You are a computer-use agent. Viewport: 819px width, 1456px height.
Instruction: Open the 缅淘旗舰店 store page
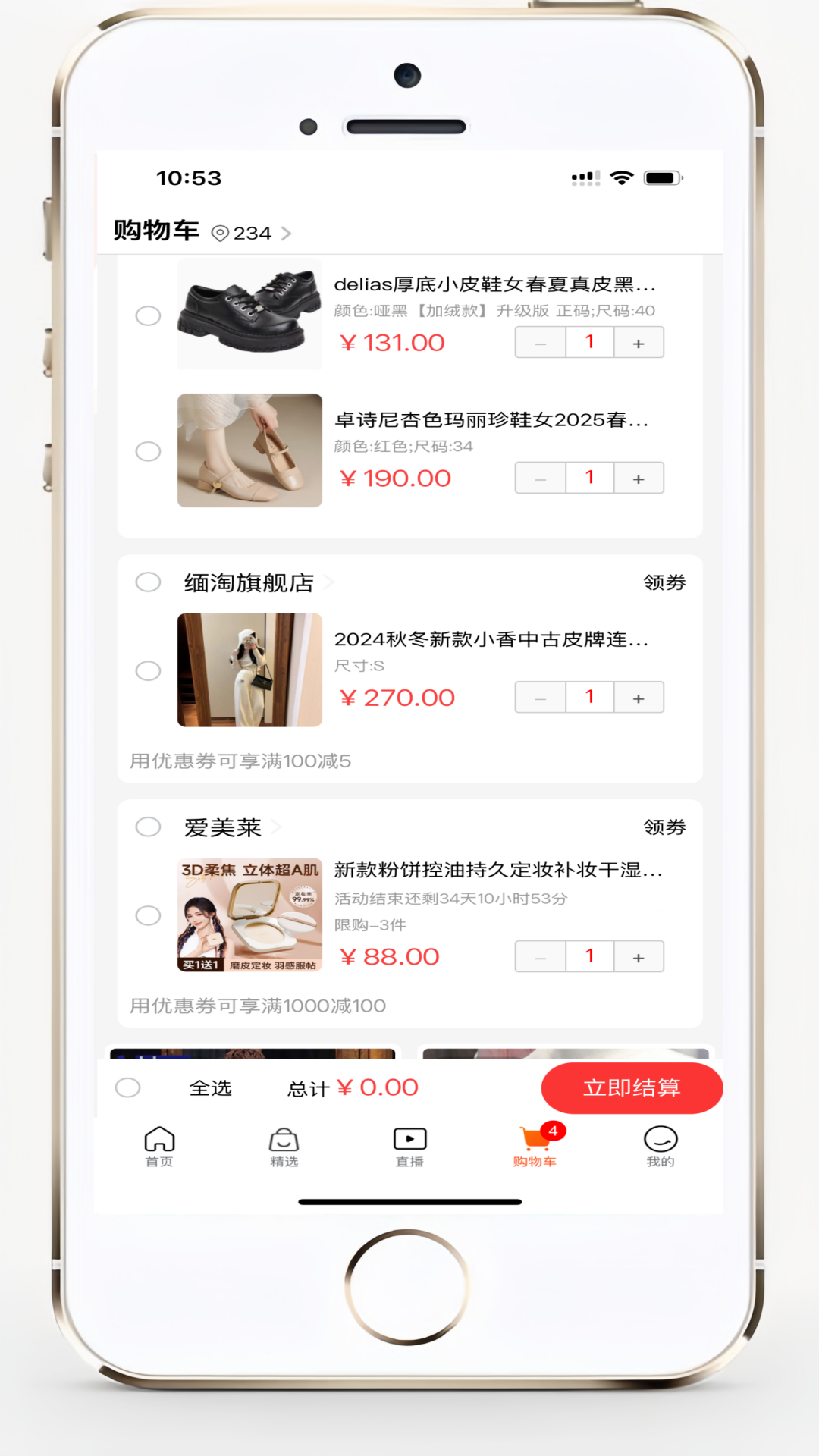(x=249, y=582)
